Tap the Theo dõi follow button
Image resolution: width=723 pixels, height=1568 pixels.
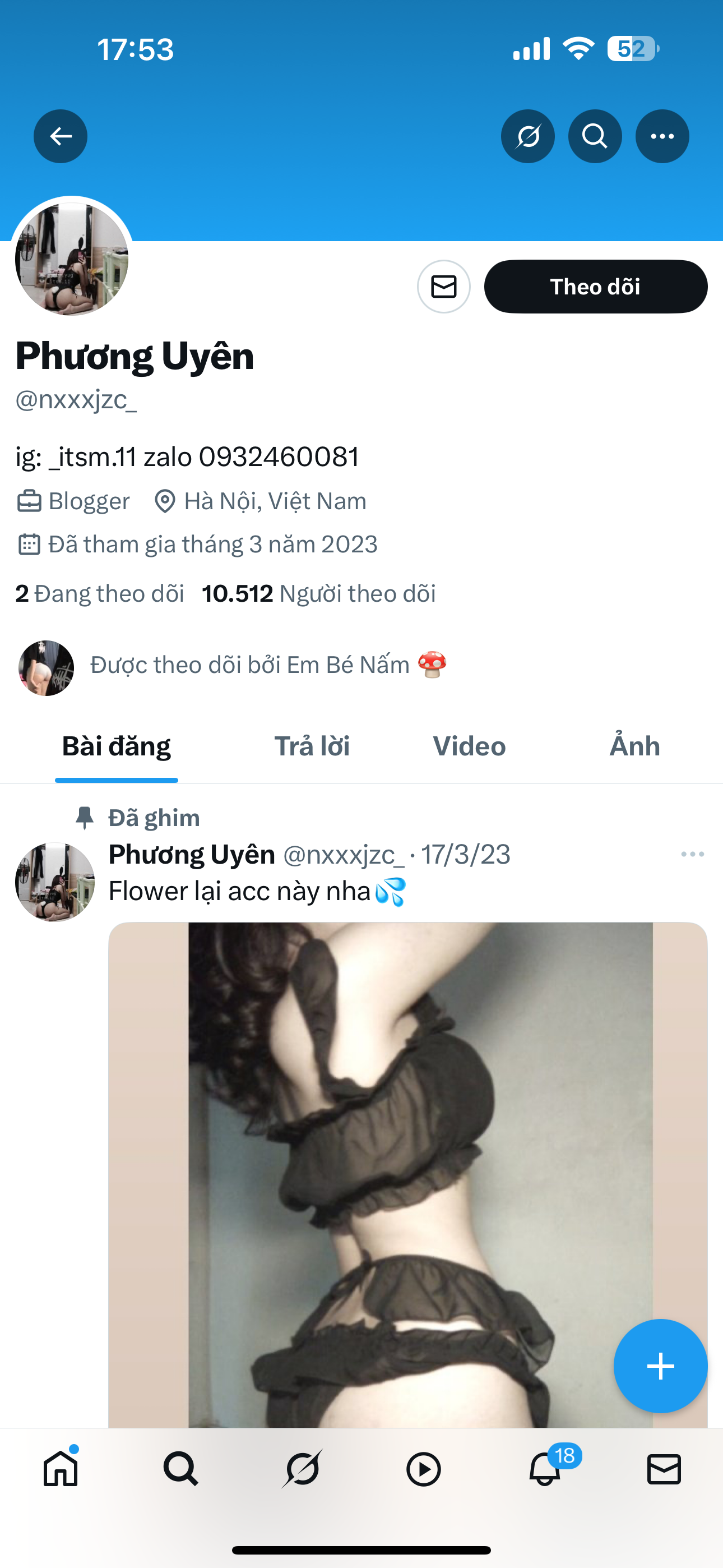[x=595, y=286]
